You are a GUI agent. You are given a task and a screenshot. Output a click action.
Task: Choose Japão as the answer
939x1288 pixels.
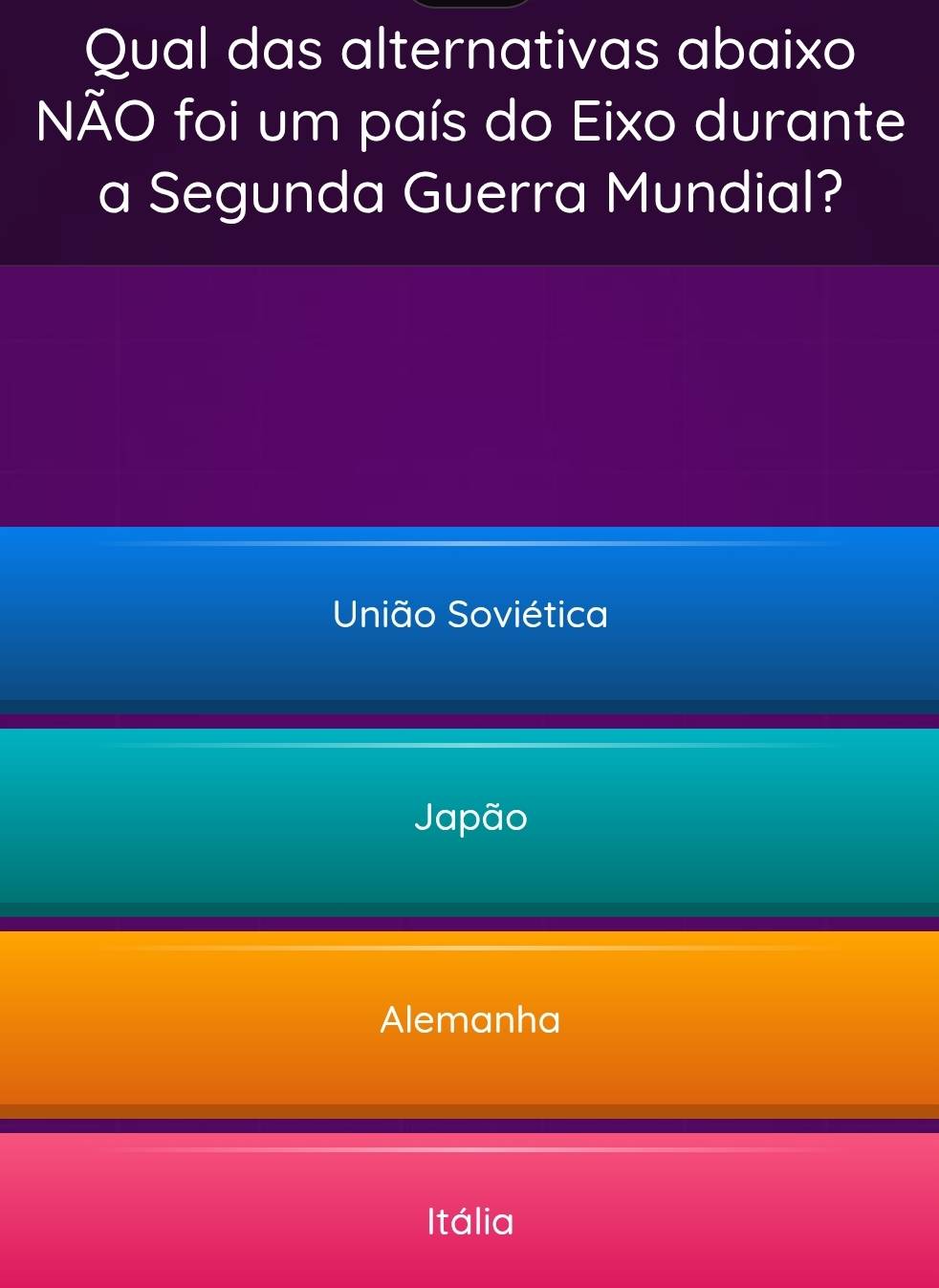tap(469, 818)
